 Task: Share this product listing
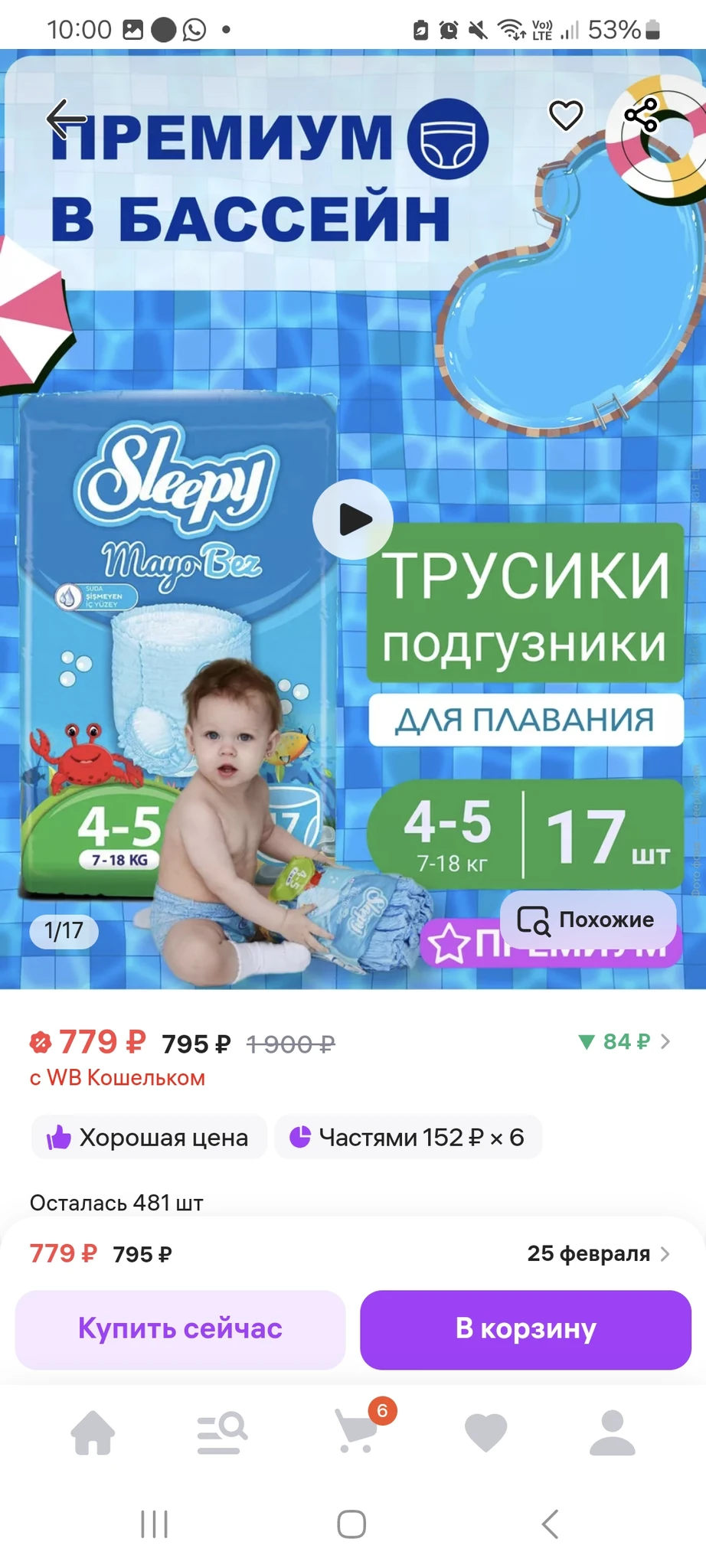tap(641, 116)
